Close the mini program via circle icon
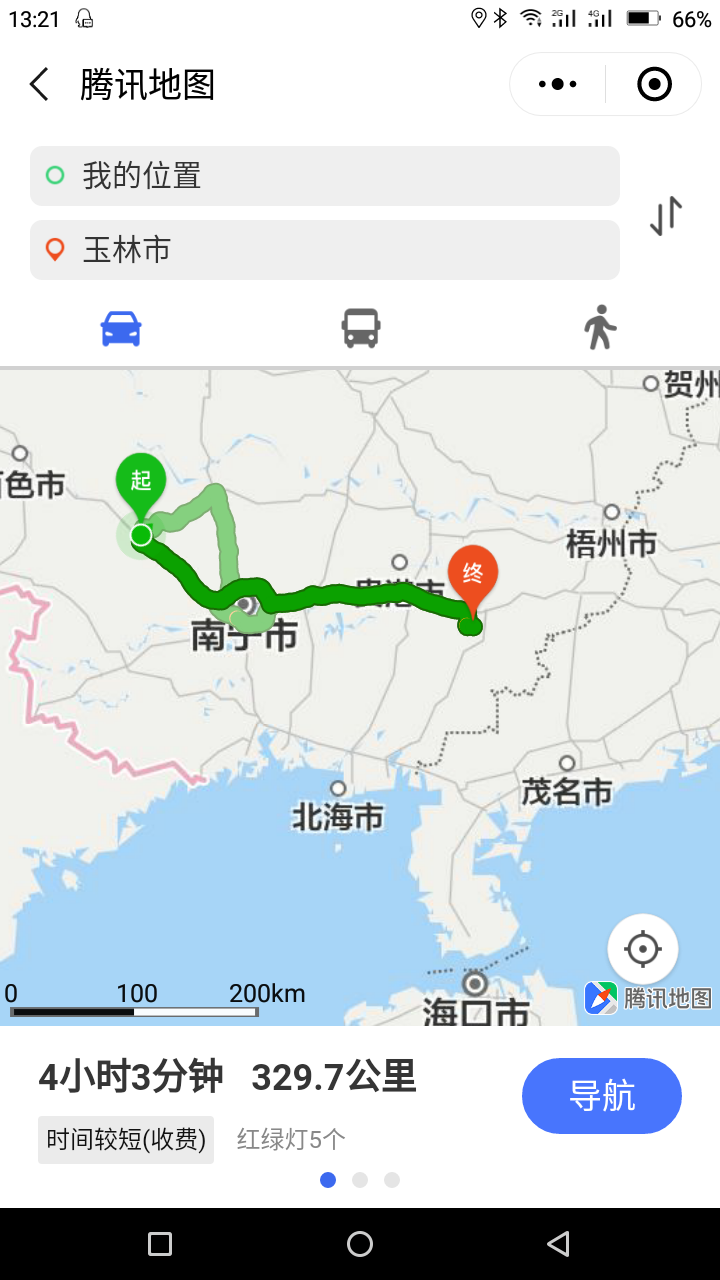 654,85
